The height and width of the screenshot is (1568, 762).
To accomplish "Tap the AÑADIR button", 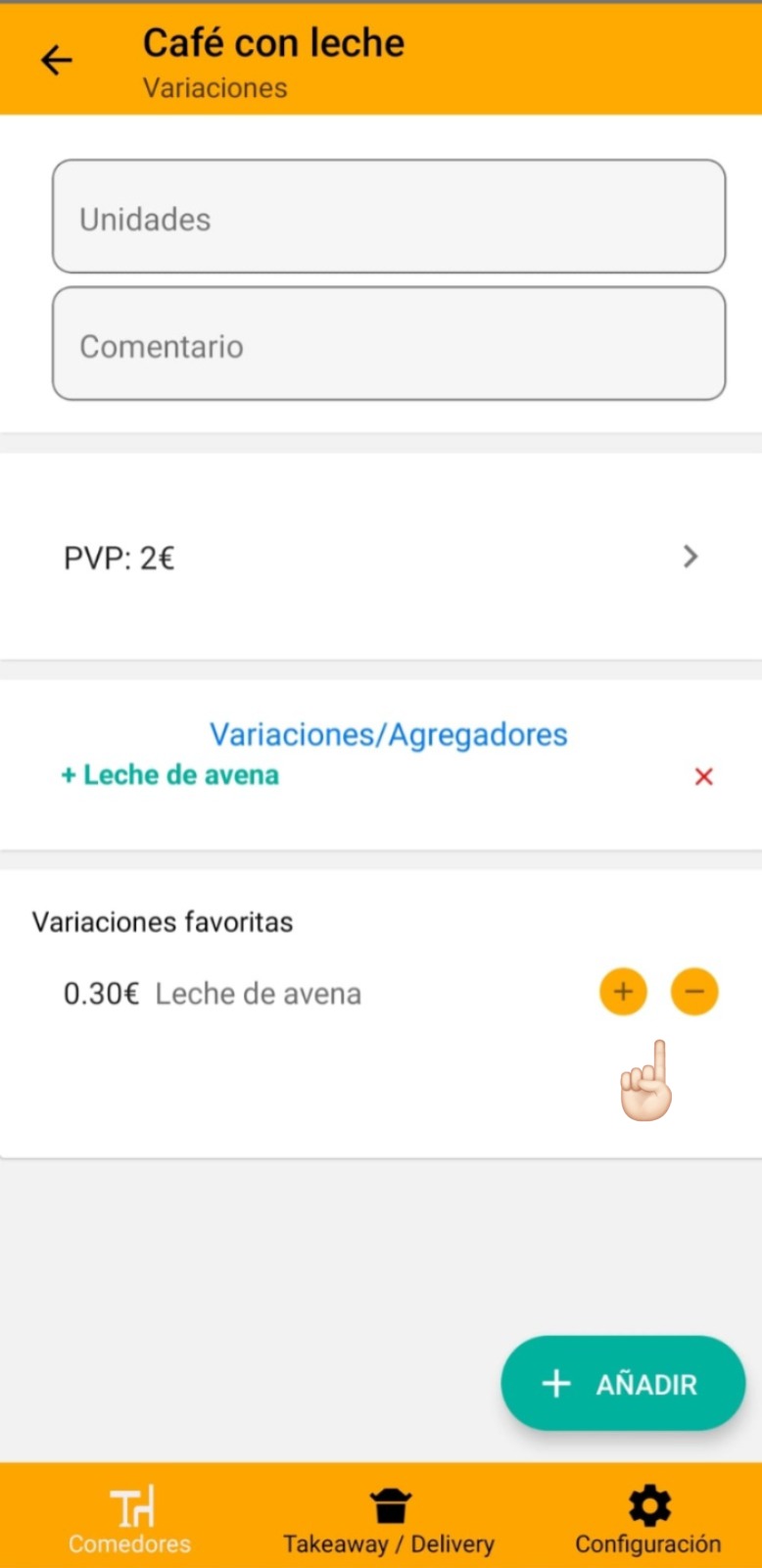I will [623, 1384].
